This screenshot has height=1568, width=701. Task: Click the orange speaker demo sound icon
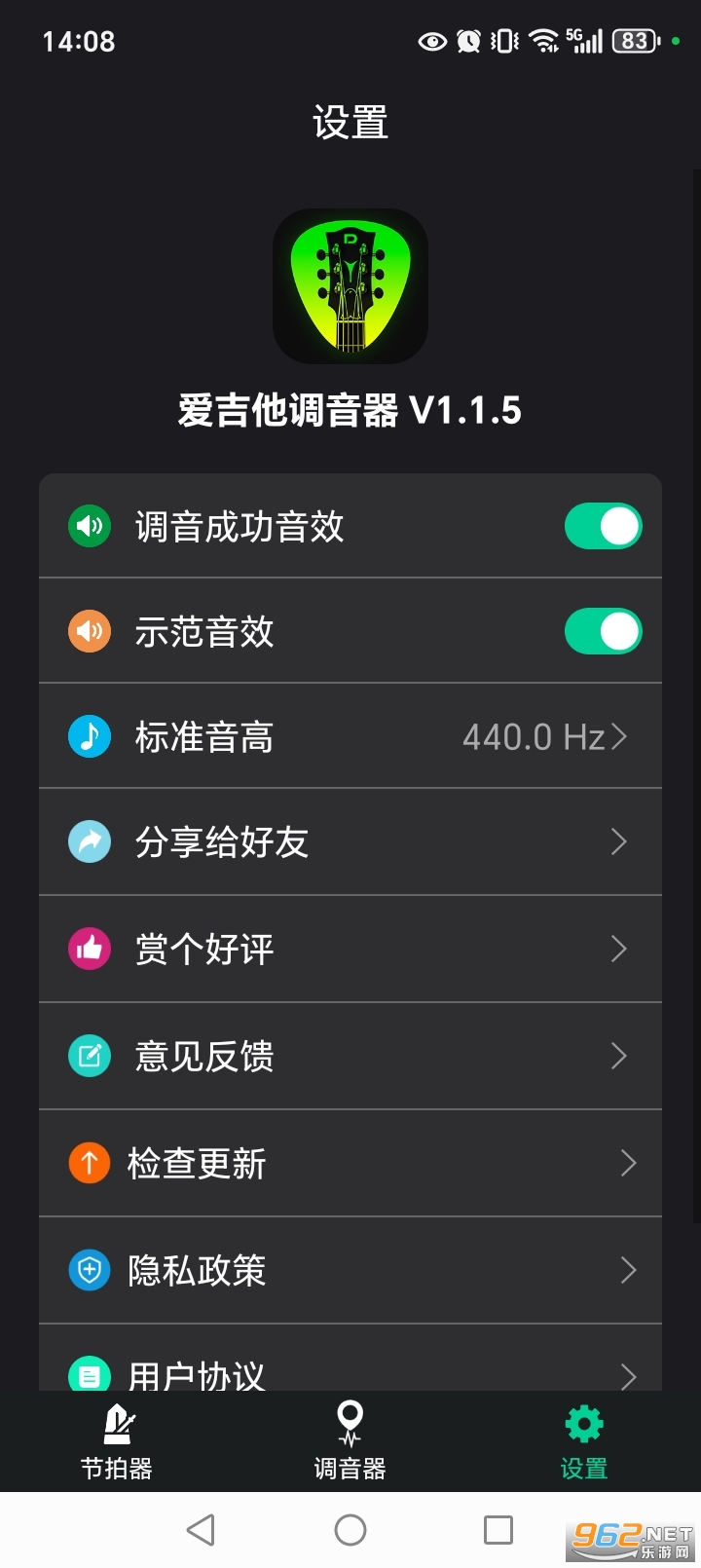click(89, 631)
